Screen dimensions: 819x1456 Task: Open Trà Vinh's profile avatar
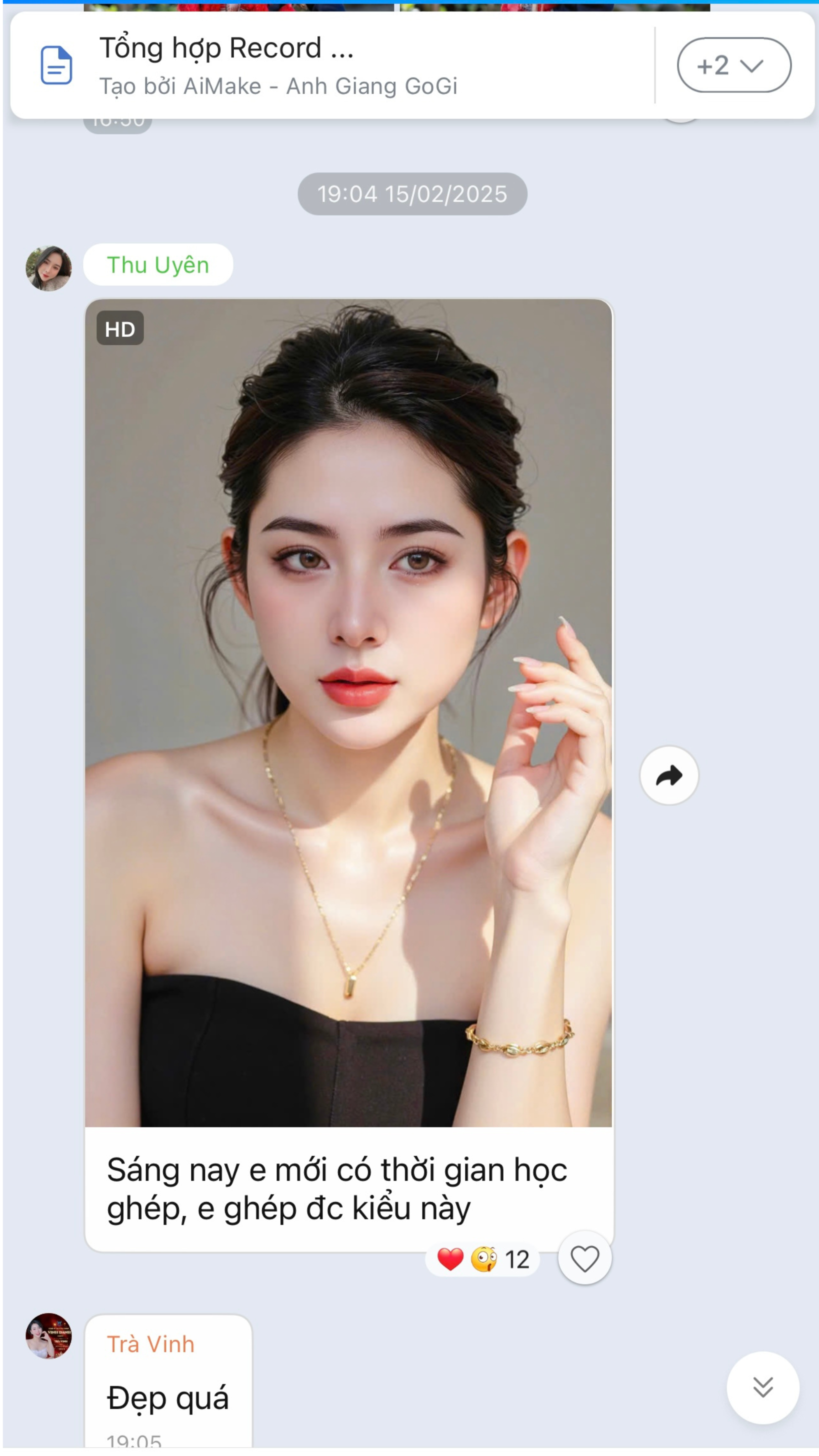click(x=48, y=1336)
